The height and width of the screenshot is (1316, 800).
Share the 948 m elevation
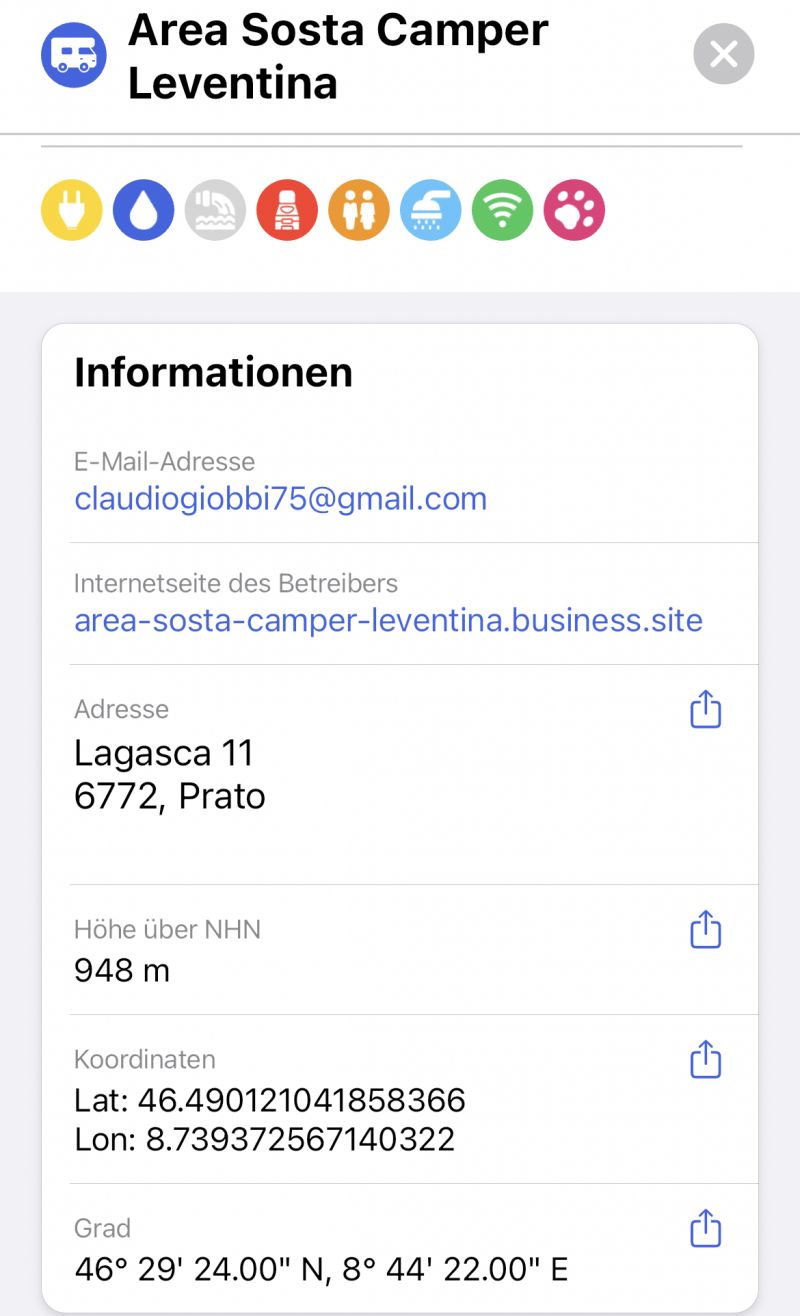pos(706,930)
